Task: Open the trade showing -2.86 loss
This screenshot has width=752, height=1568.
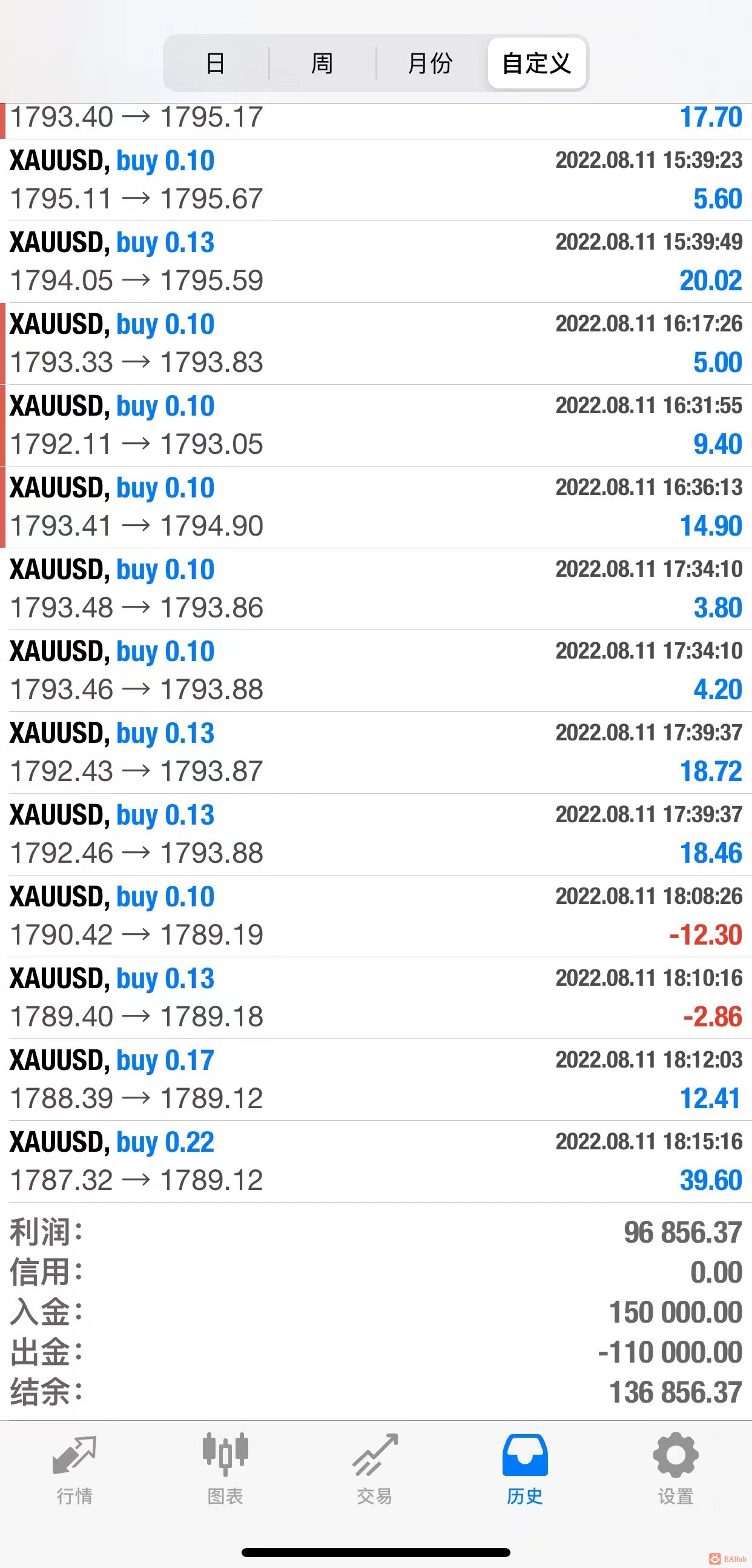Action: point(376,998)
